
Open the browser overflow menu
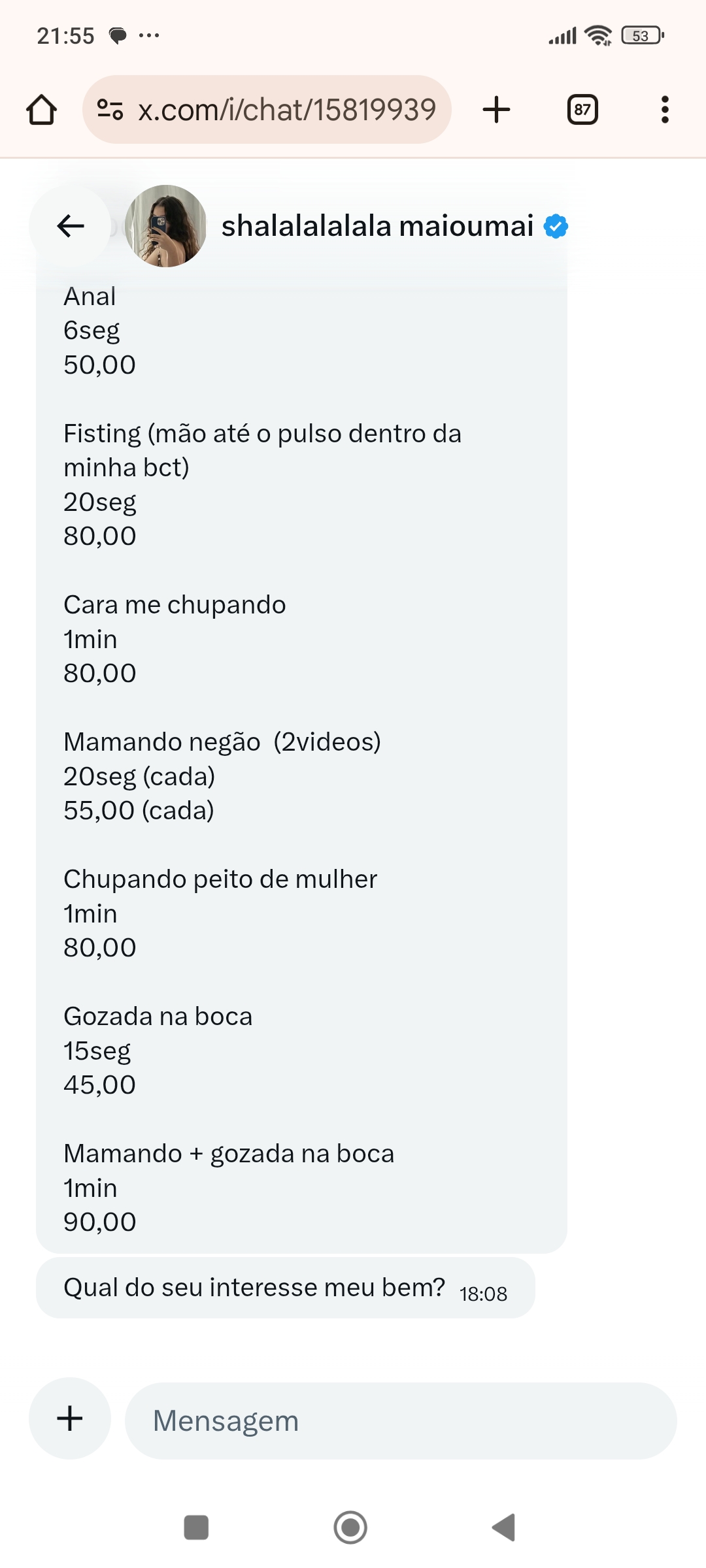click(665, 110)
